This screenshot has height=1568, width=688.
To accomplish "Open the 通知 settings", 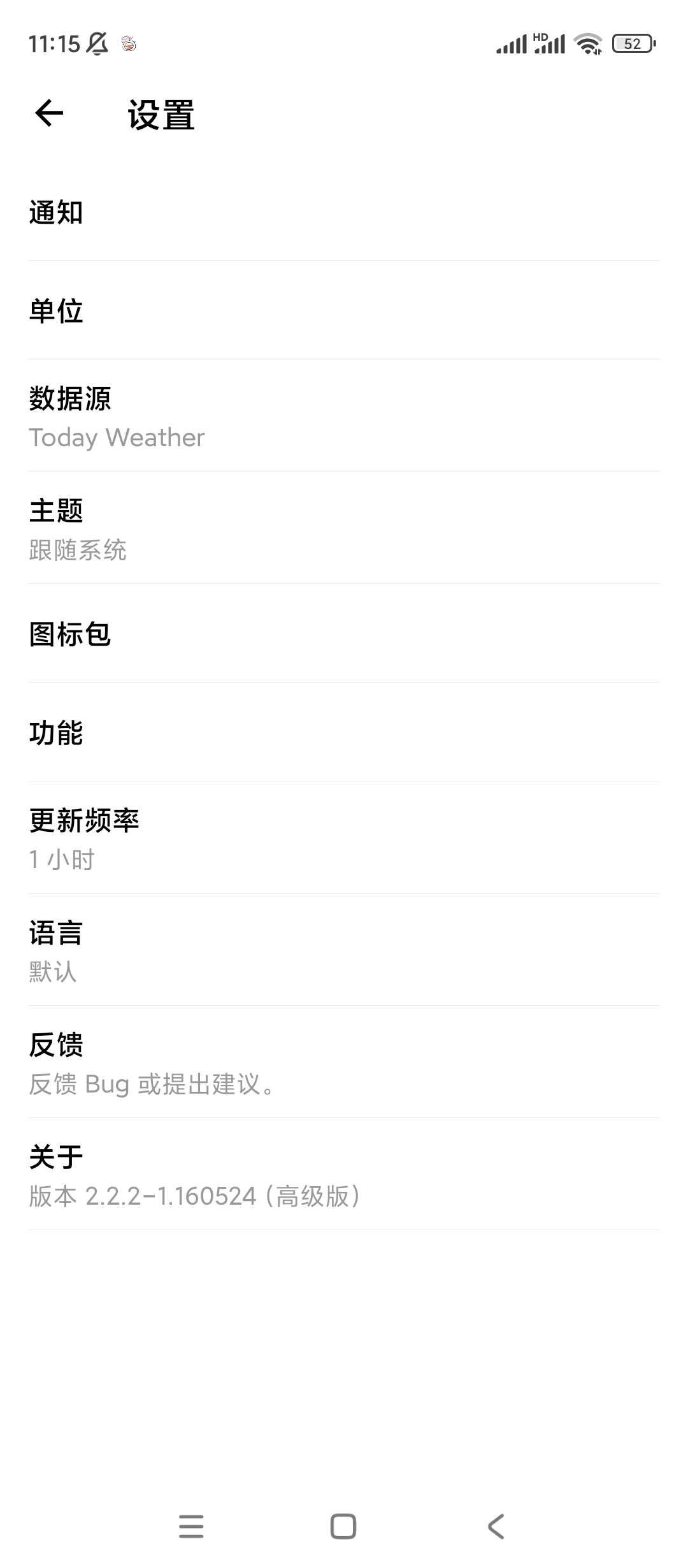I will pos(344,212).
